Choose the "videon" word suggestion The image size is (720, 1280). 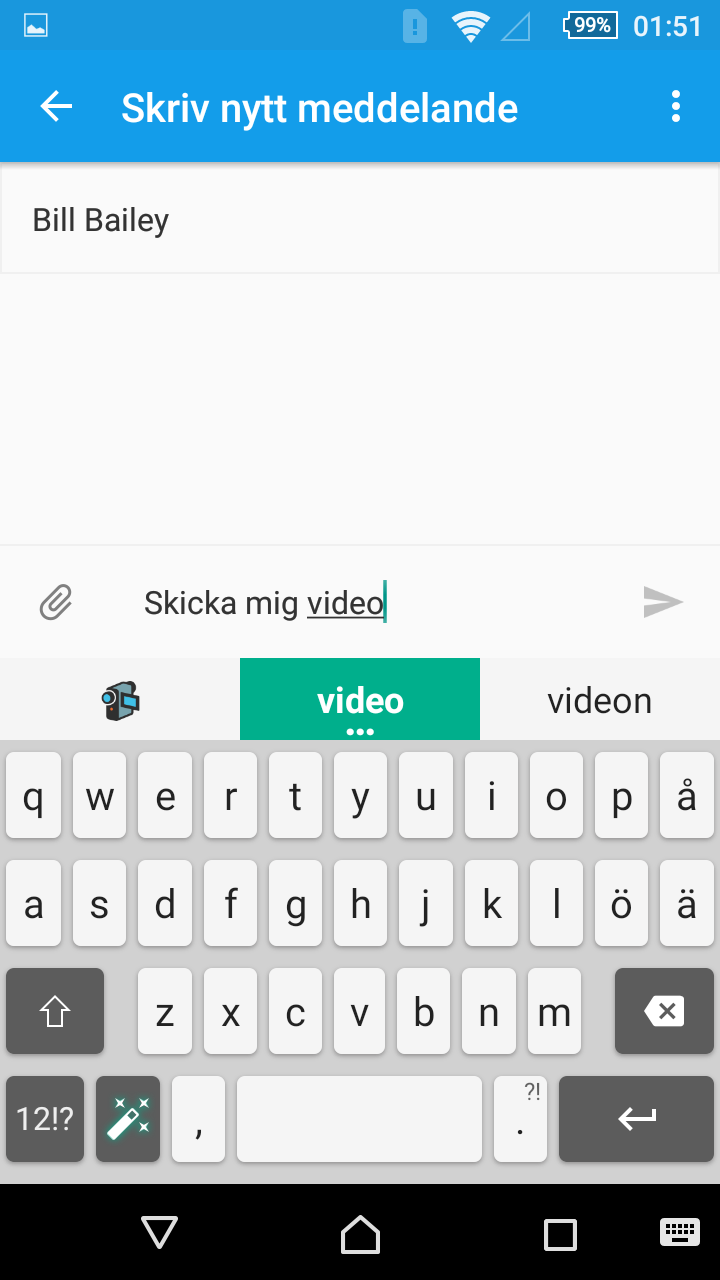coord(600,700)
